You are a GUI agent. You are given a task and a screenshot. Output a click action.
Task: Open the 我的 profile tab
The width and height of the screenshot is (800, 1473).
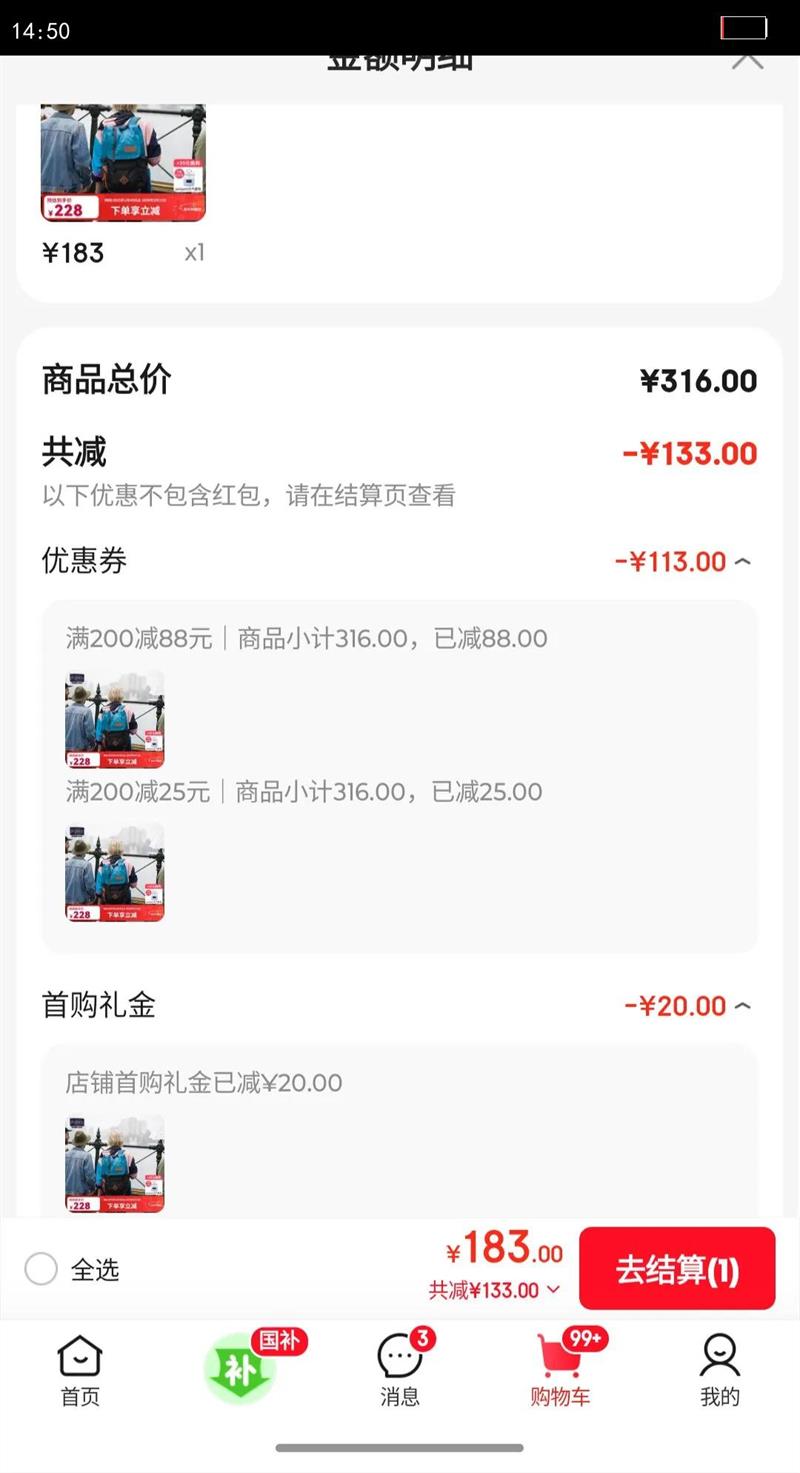(719, 1371)
